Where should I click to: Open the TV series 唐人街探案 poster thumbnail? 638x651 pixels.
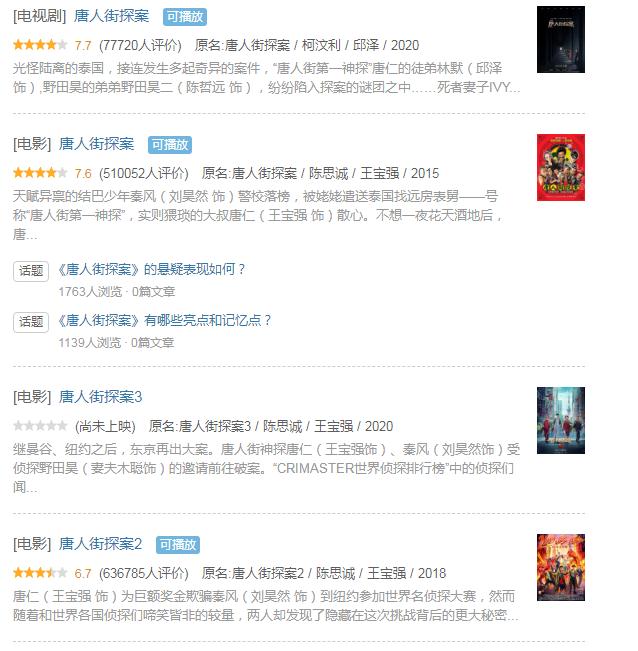click(x=560, y=39)
